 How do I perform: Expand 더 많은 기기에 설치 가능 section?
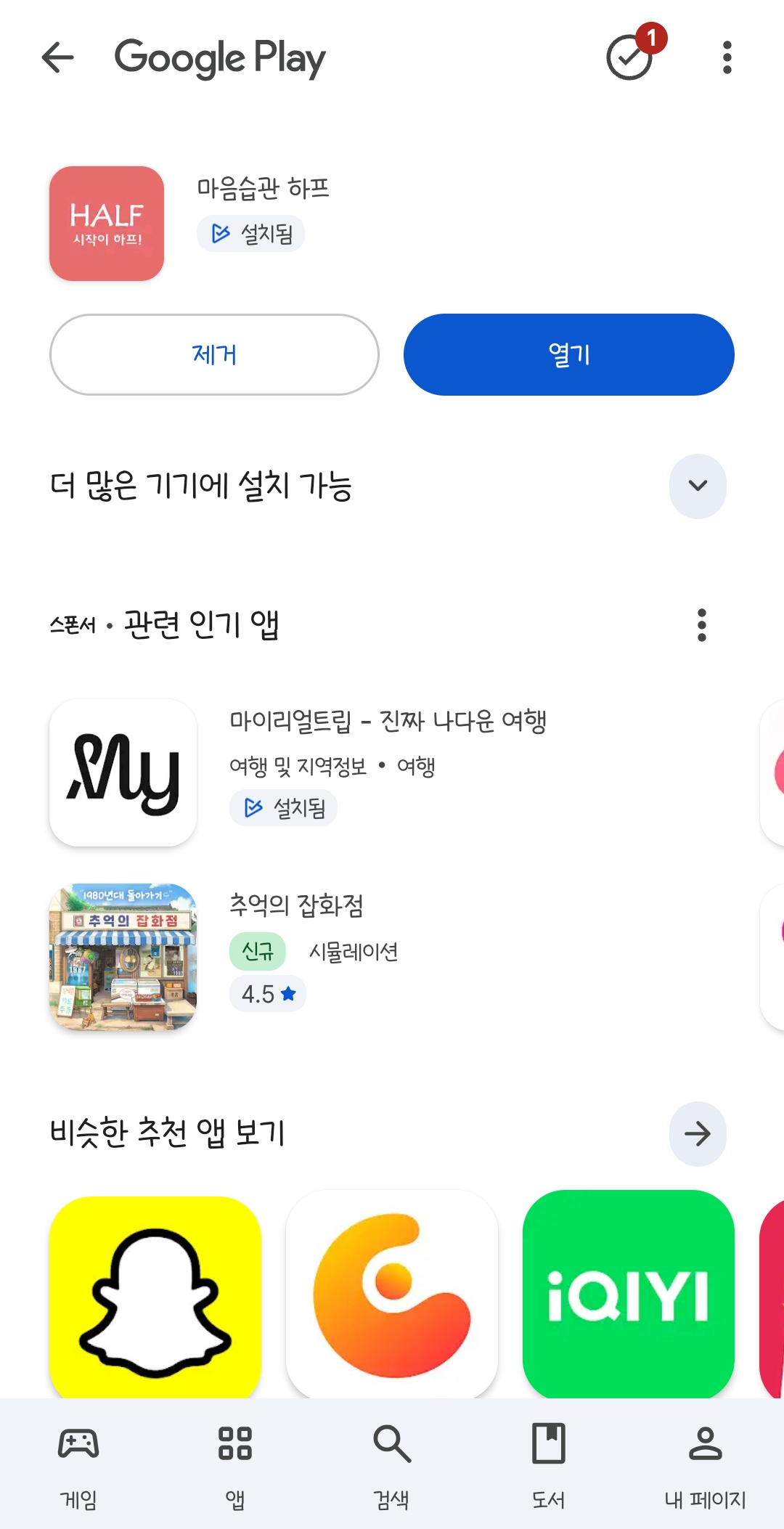point(697,486)
